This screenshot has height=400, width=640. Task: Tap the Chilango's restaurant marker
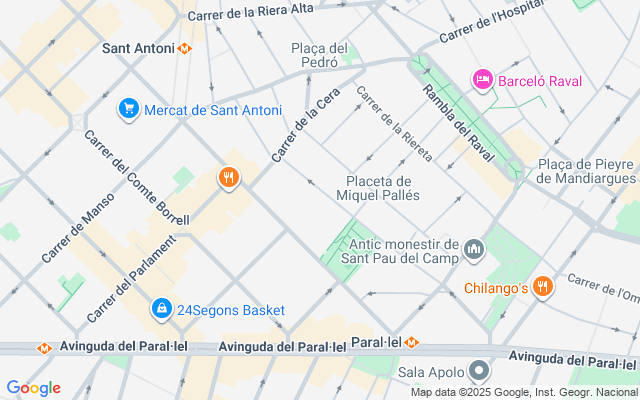pos(543,288)
